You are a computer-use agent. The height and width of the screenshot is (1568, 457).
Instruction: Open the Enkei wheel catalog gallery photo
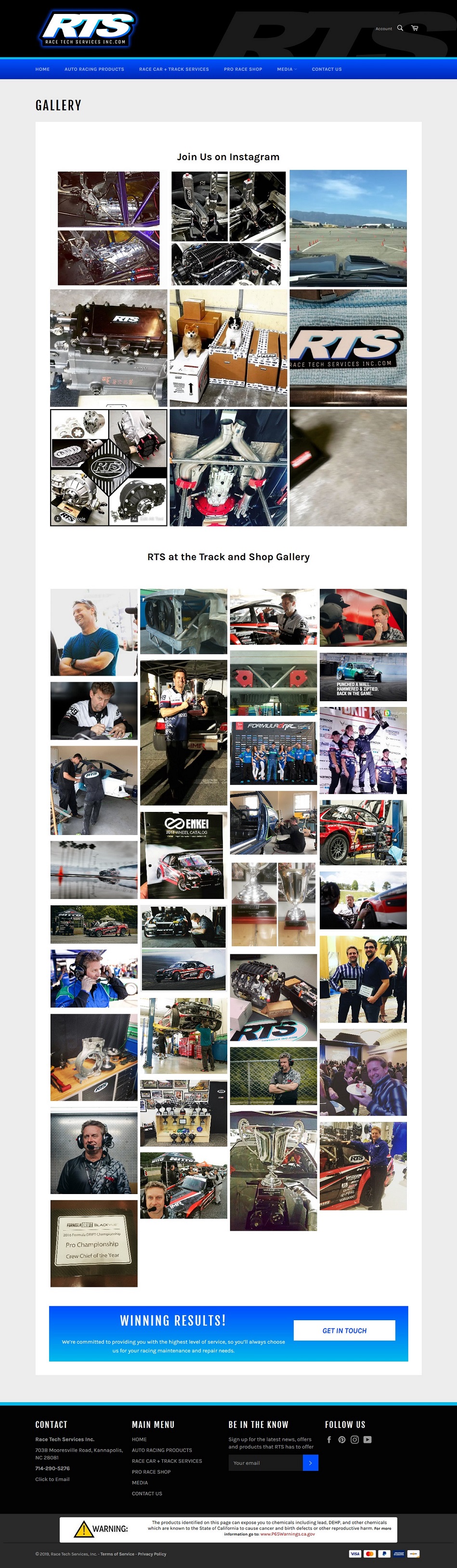183,855
